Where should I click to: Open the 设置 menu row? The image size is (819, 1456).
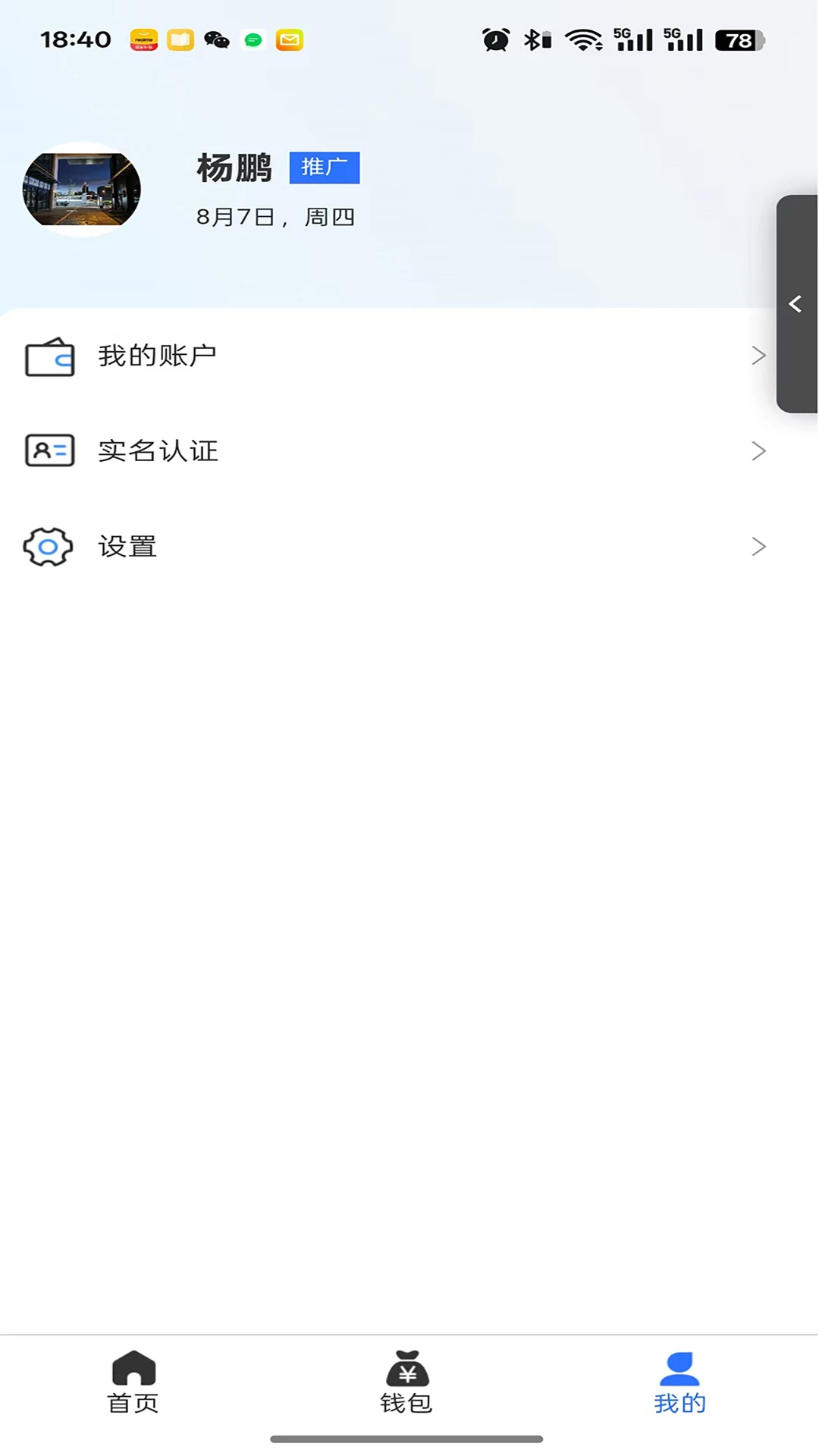click(x=379, y=546)
